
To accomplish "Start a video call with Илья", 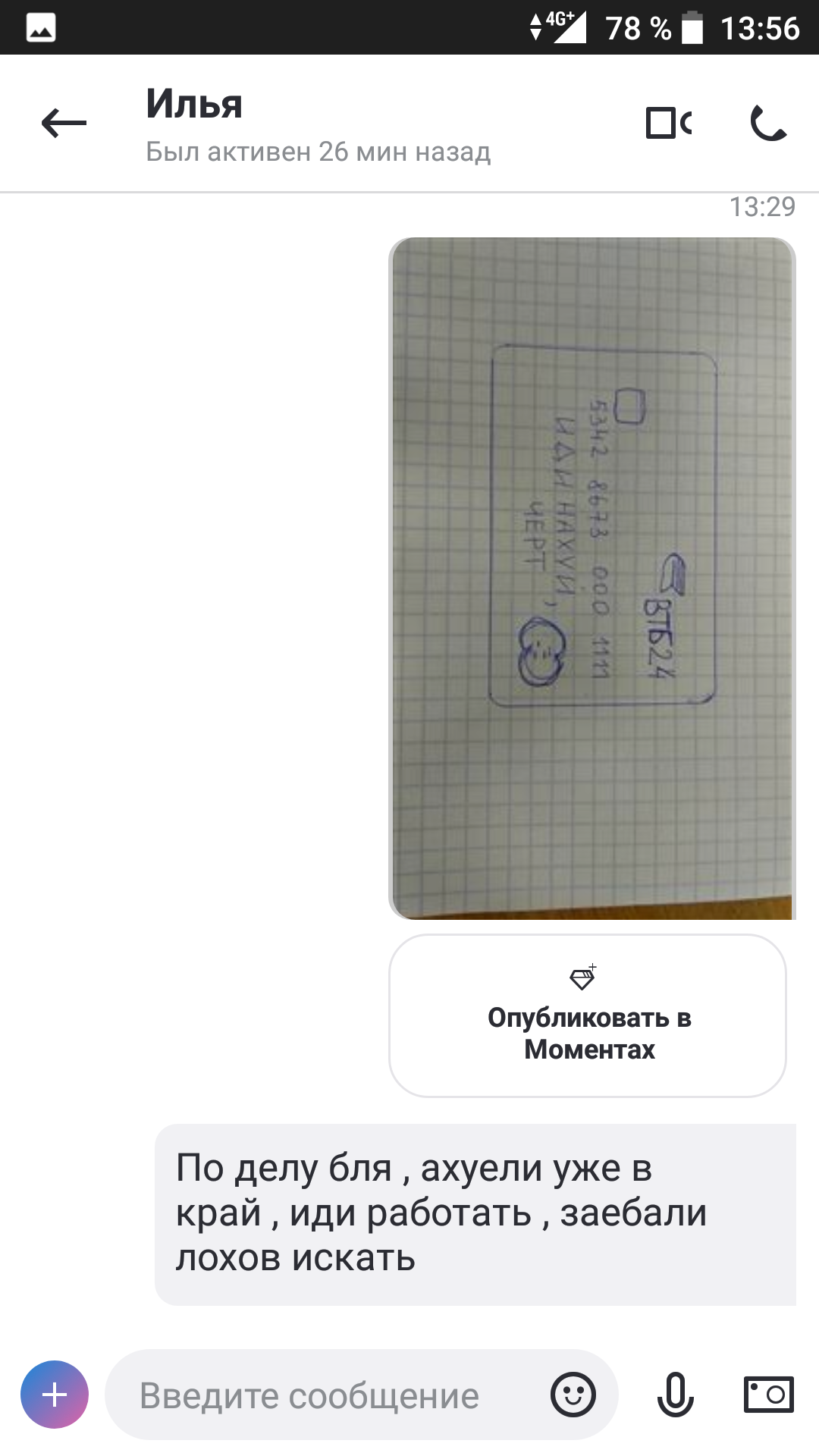I will 668,123.
